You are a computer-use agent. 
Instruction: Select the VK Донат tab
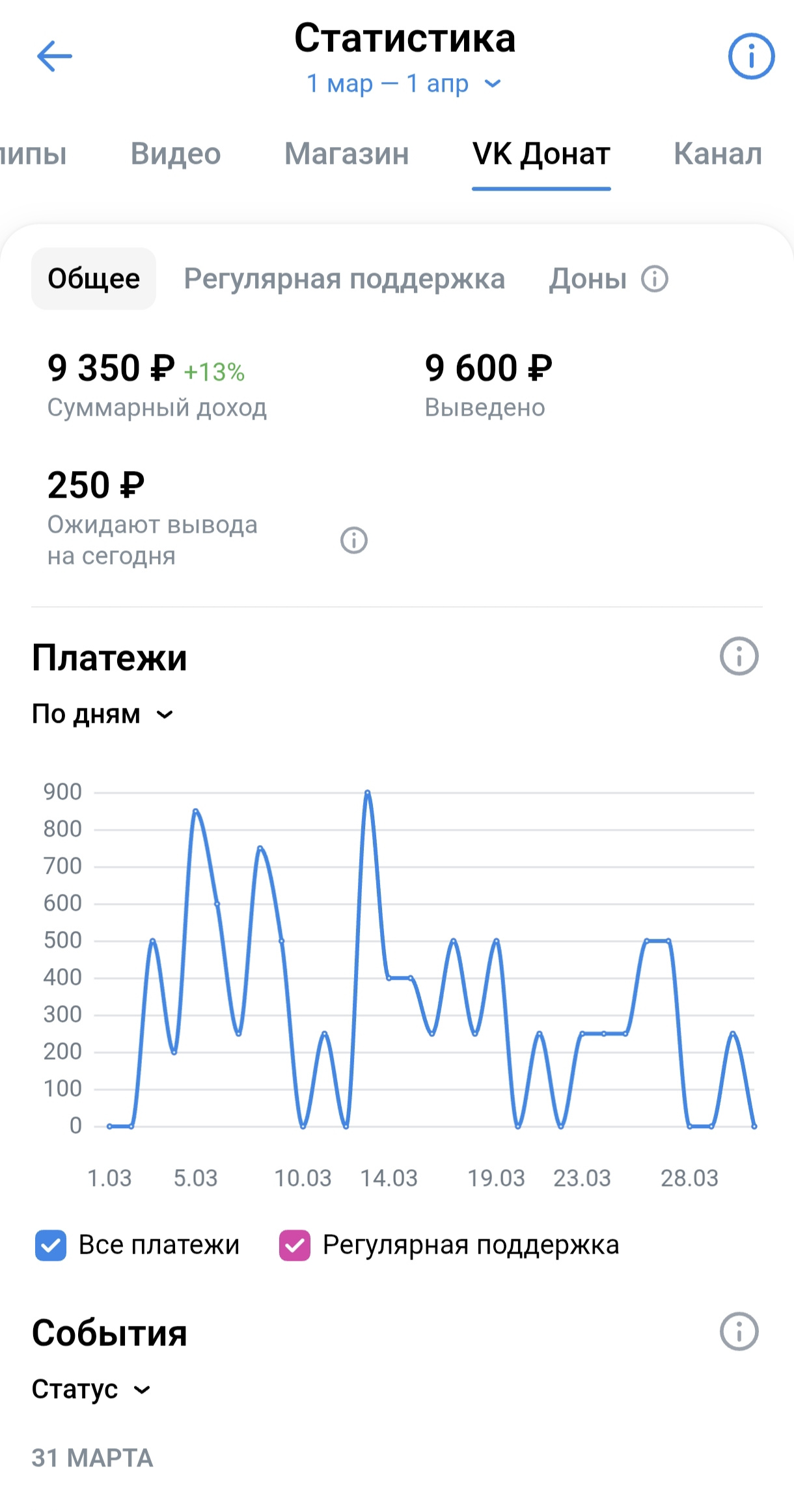coord(541,154)
